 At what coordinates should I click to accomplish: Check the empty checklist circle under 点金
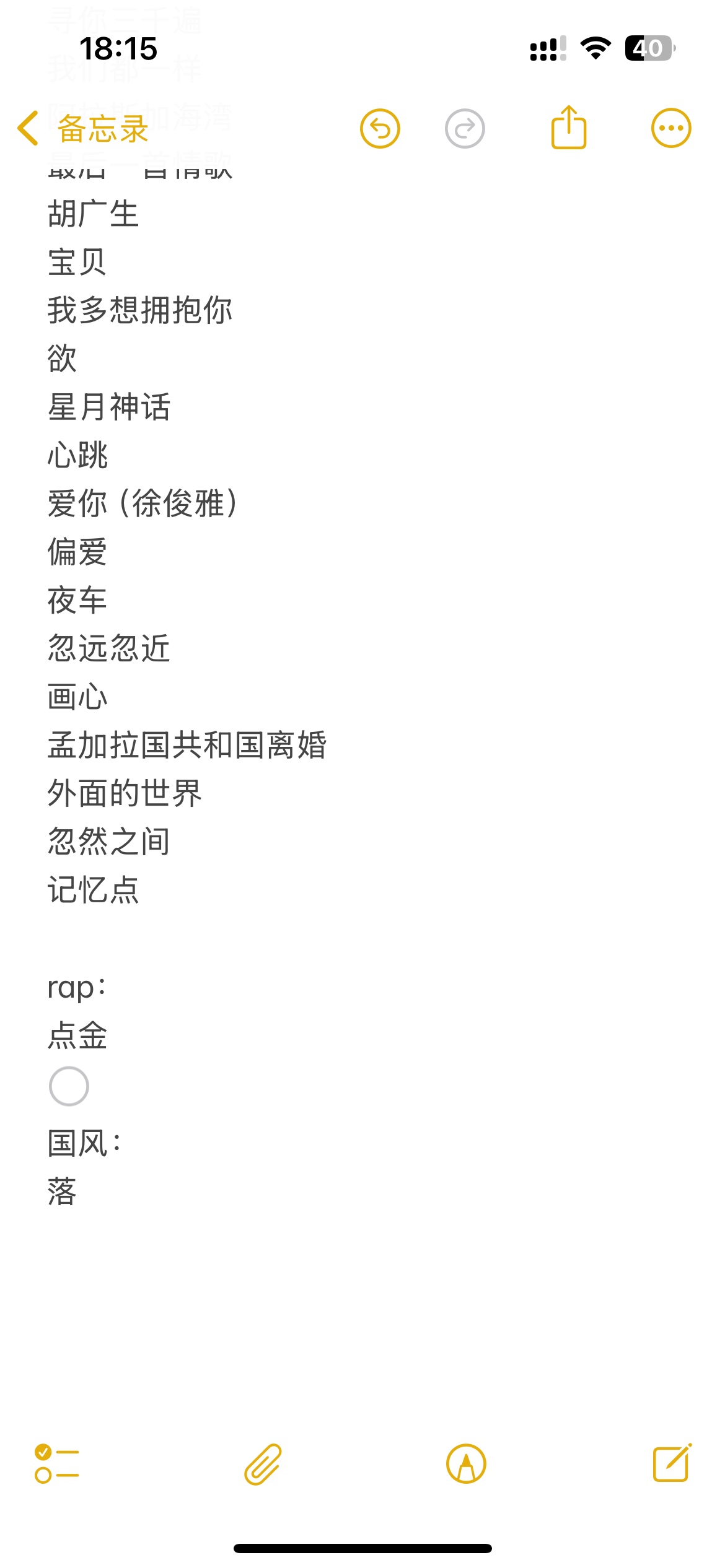(x=69, y=1086)
